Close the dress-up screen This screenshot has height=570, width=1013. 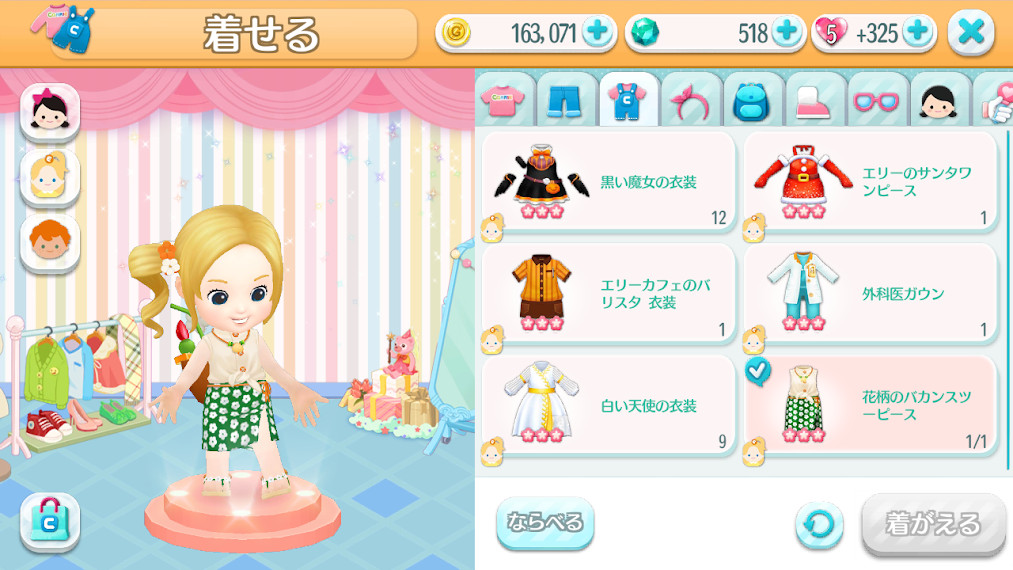point(970,33)
